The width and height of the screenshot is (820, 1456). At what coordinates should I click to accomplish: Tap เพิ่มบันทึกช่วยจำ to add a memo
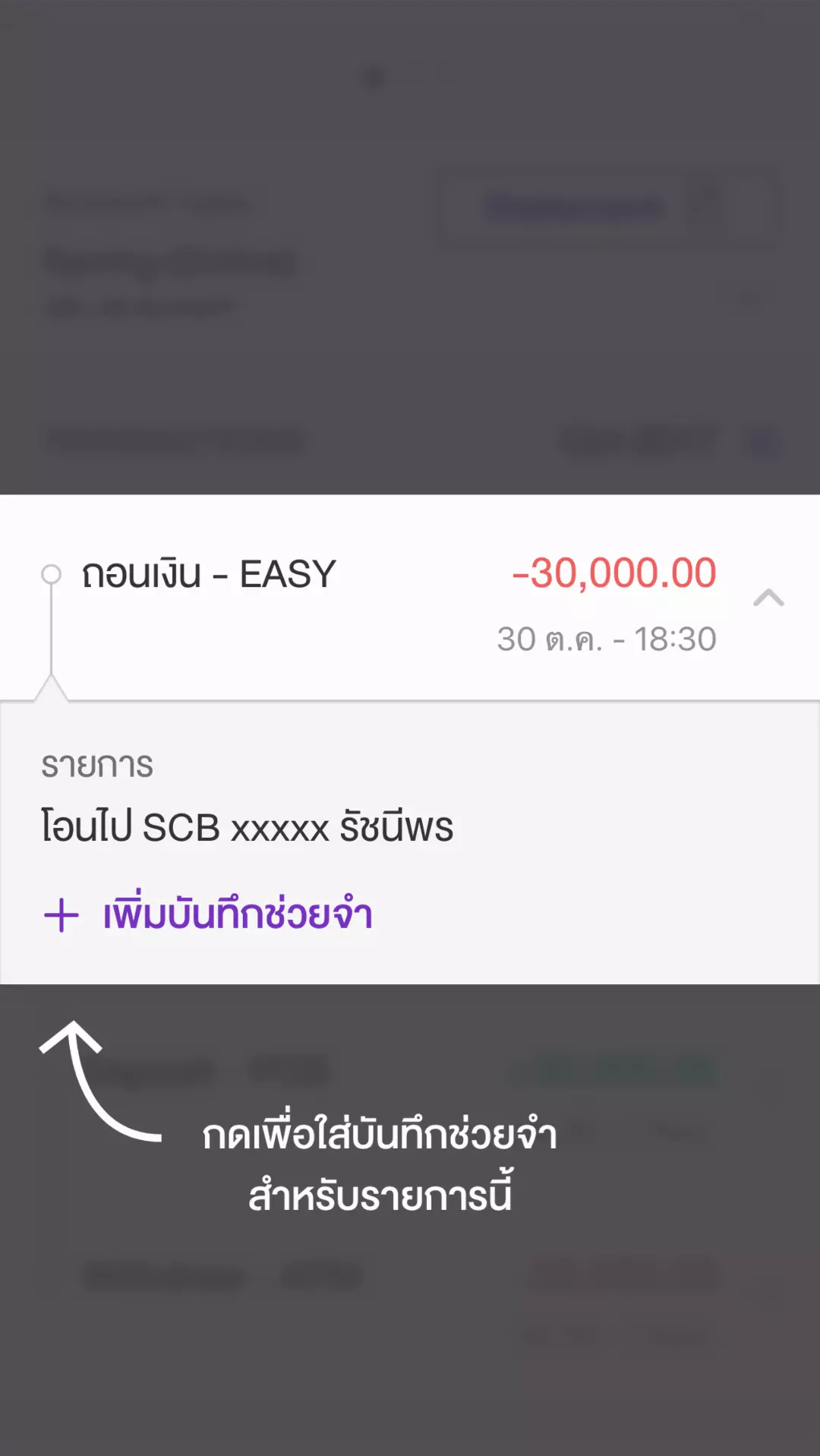(209, 914)
